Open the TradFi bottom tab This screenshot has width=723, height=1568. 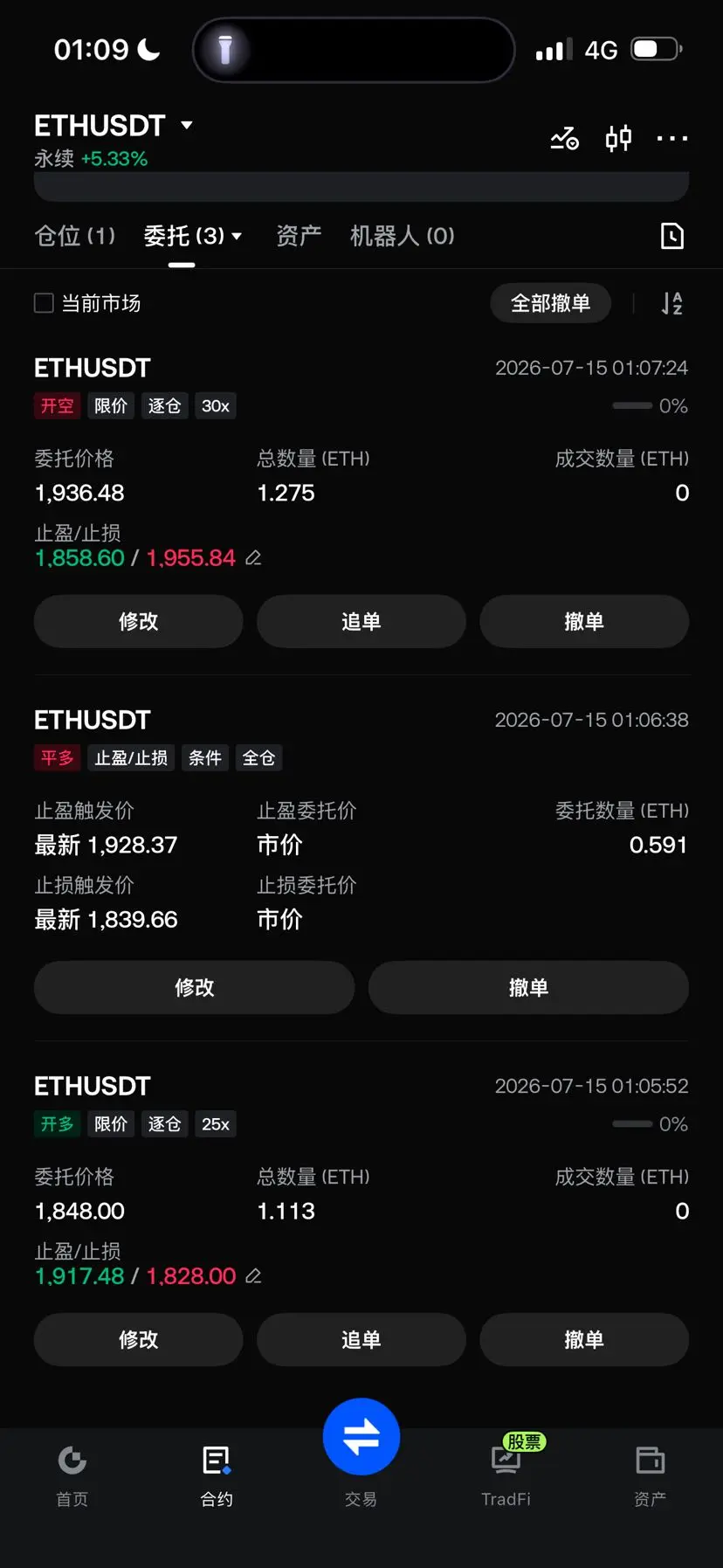pos(506,1476)
